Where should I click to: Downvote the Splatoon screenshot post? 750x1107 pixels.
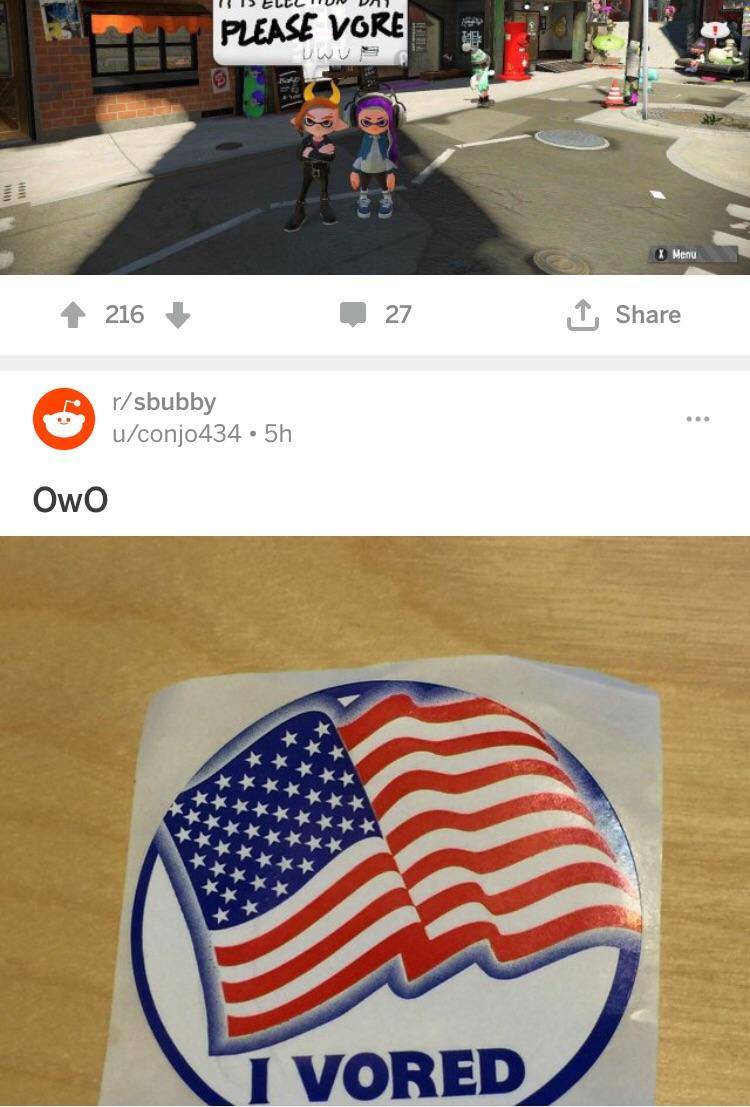(177, 315)
